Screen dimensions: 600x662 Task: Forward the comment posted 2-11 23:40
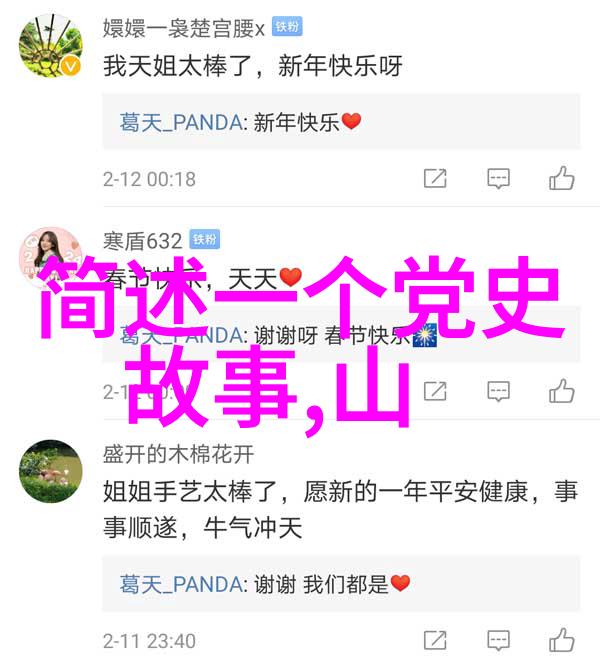[x=435, y=640]
